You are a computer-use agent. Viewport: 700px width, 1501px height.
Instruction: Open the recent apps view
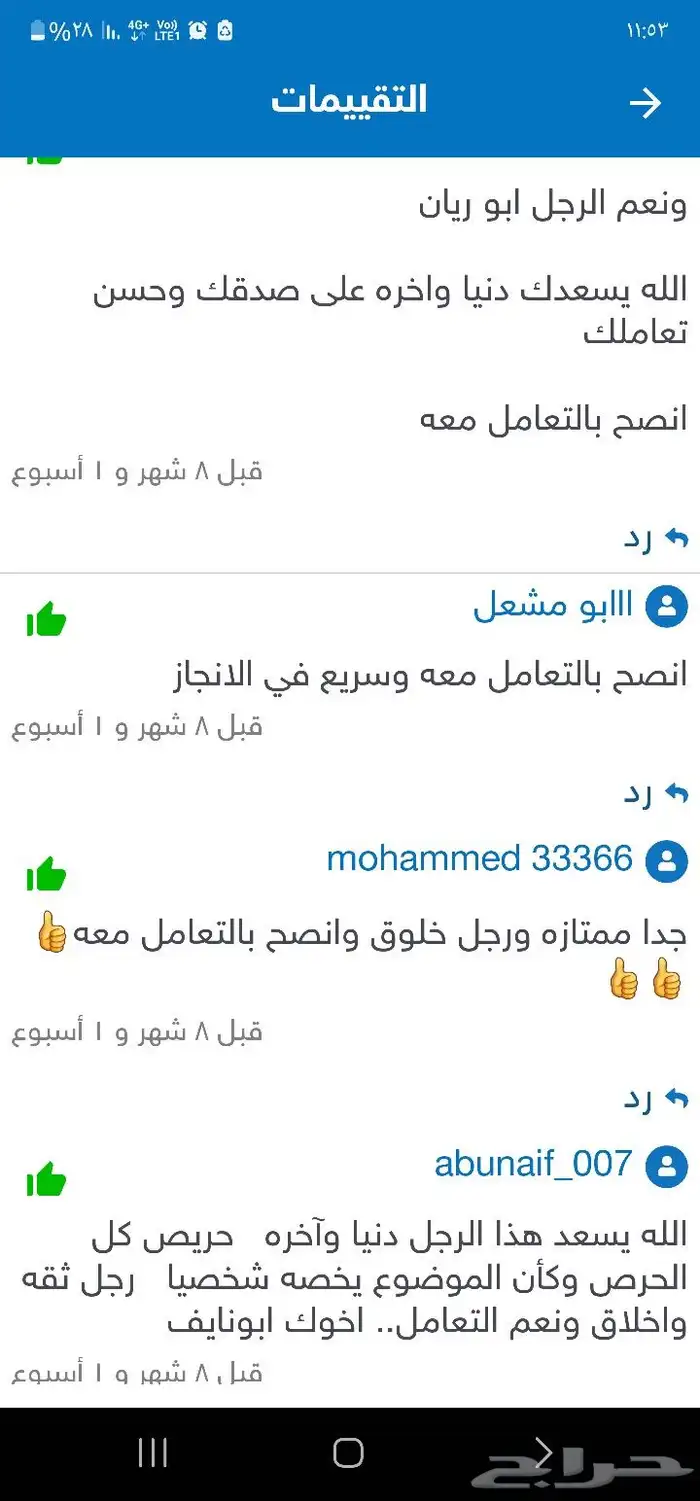(x=152, y=1453)
